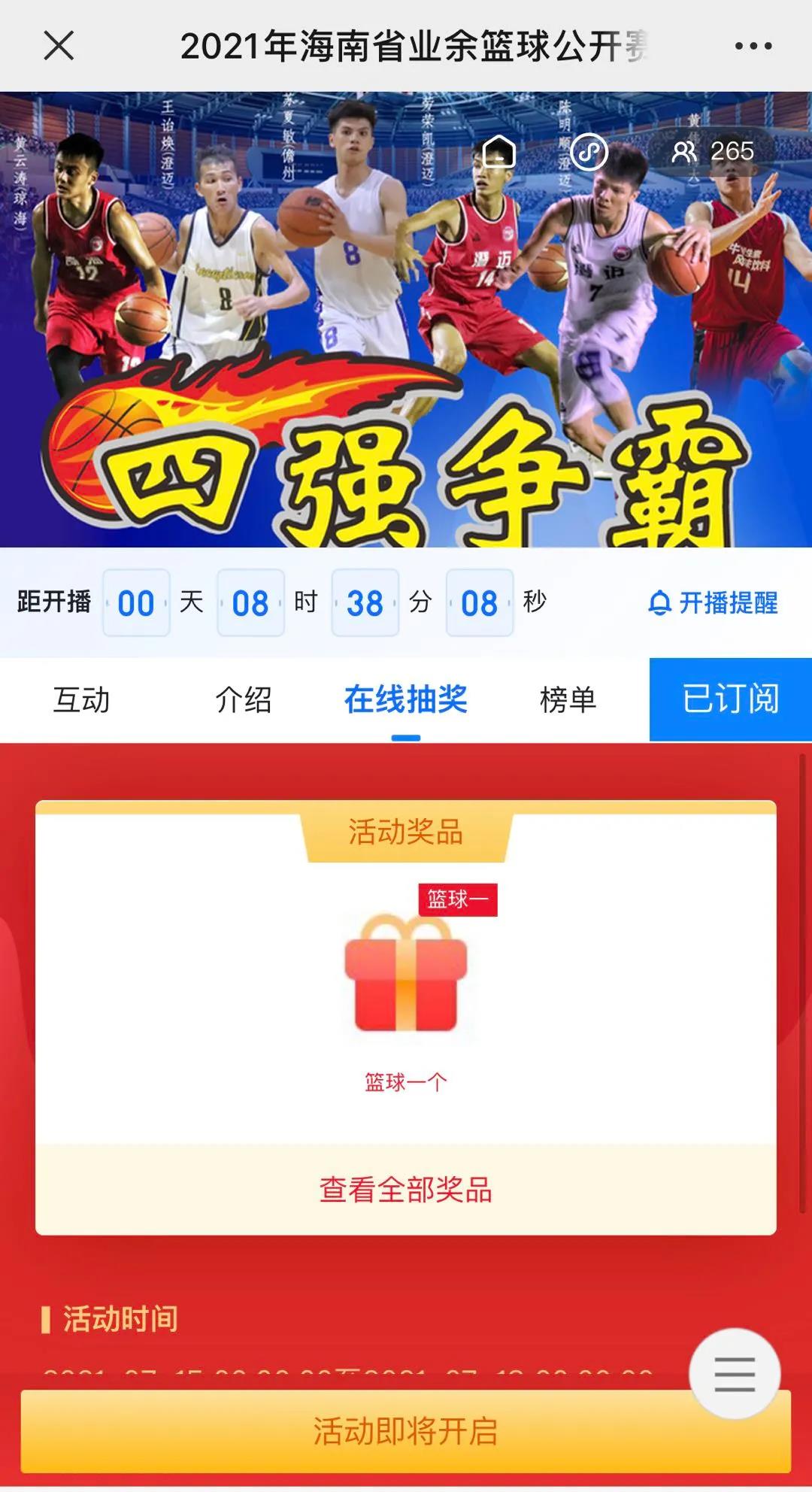Open the three-dot overflow menu

[753, 46]
